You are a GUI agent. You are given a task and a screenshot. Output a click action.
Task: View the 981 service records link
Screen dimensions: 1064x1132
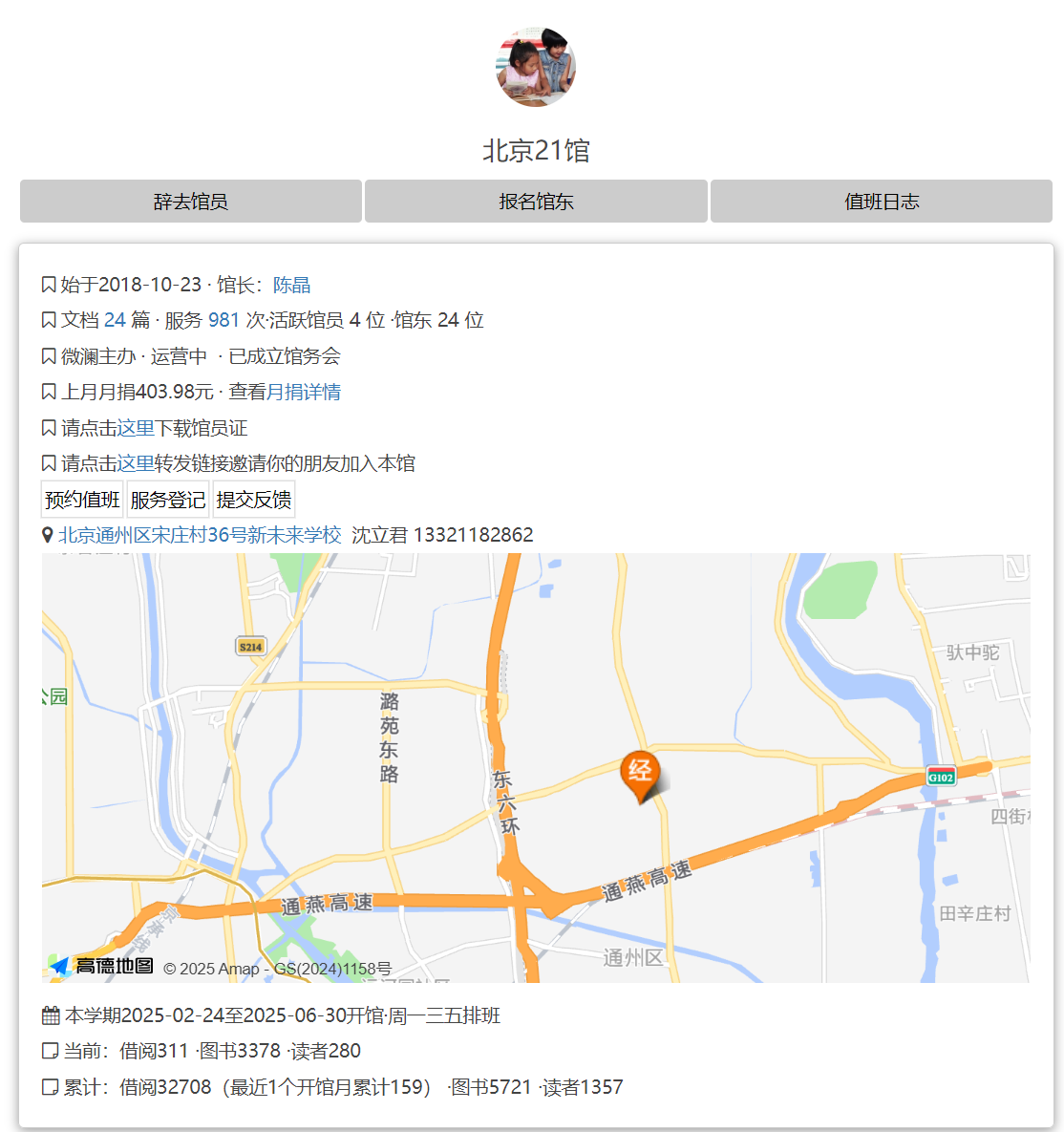point(223,320)
